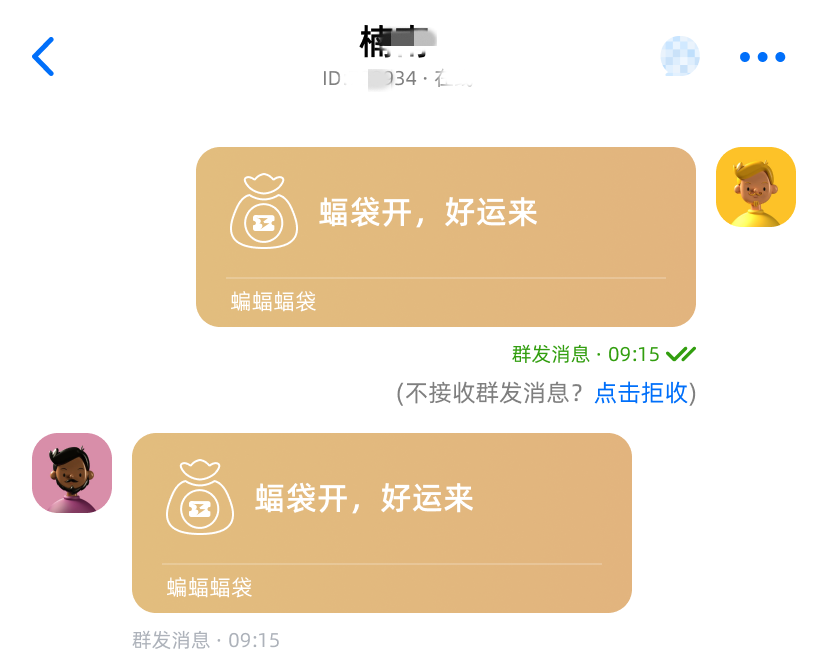Open the sent 蝠袋开，好运来 card
The height and width of the screenshot is (664, 828).
(445, 236)
